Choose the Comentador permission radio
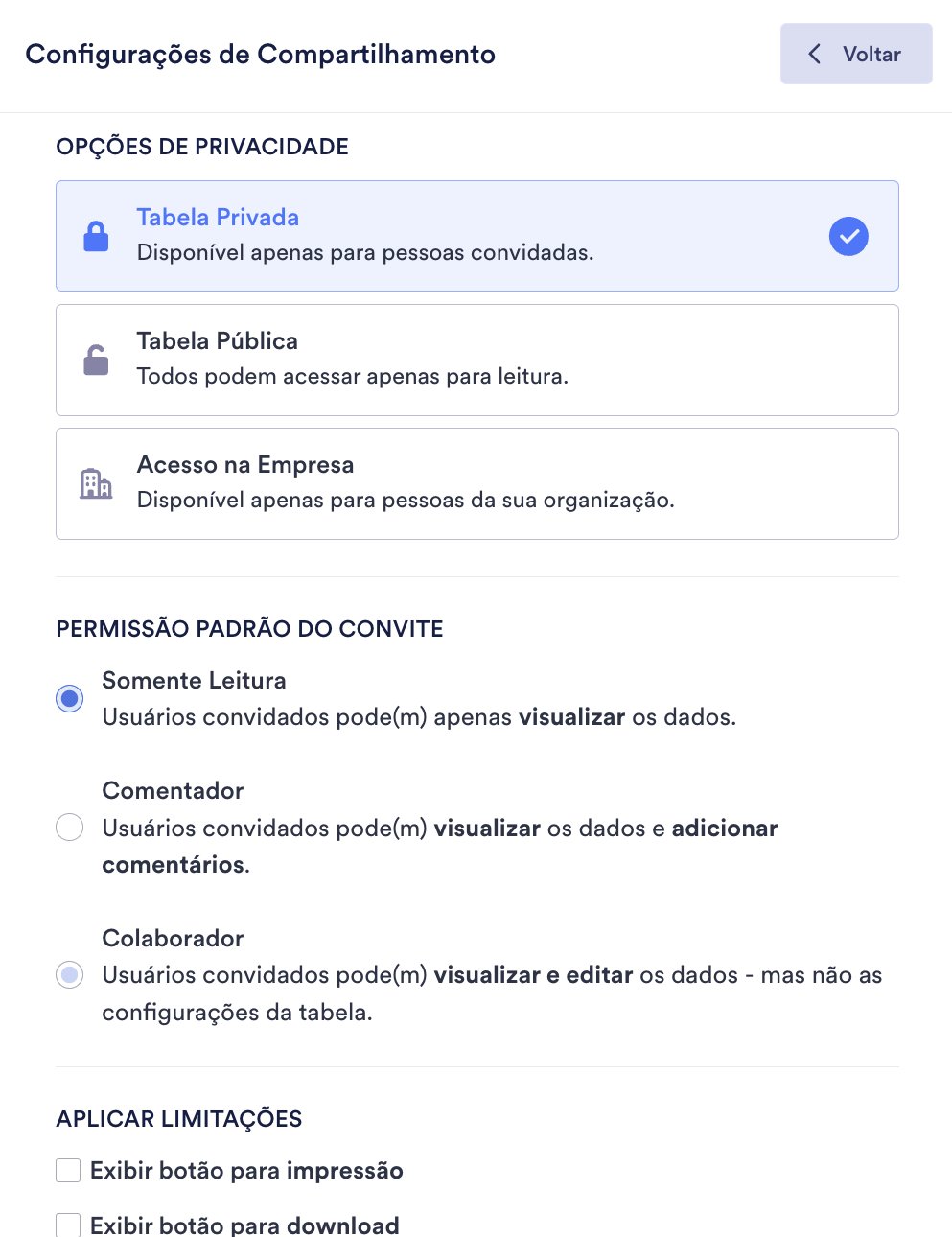The width and height of the screenshot is (952, 1237). pyautogui.click(x=70, y=827)
